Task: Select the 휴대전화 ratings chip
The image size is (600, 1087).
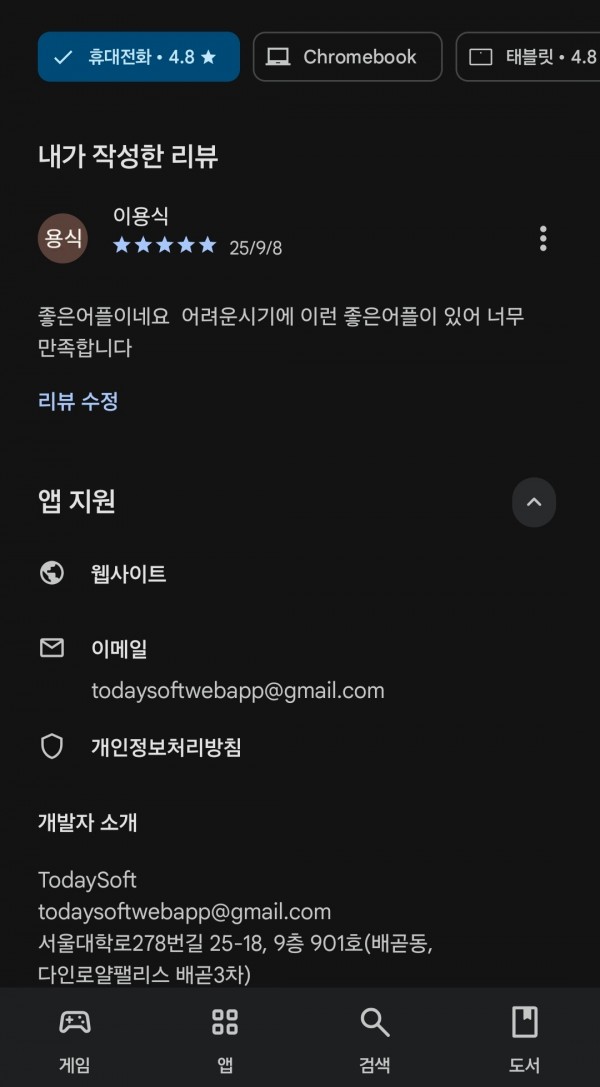Action: (x=139, y=57)
